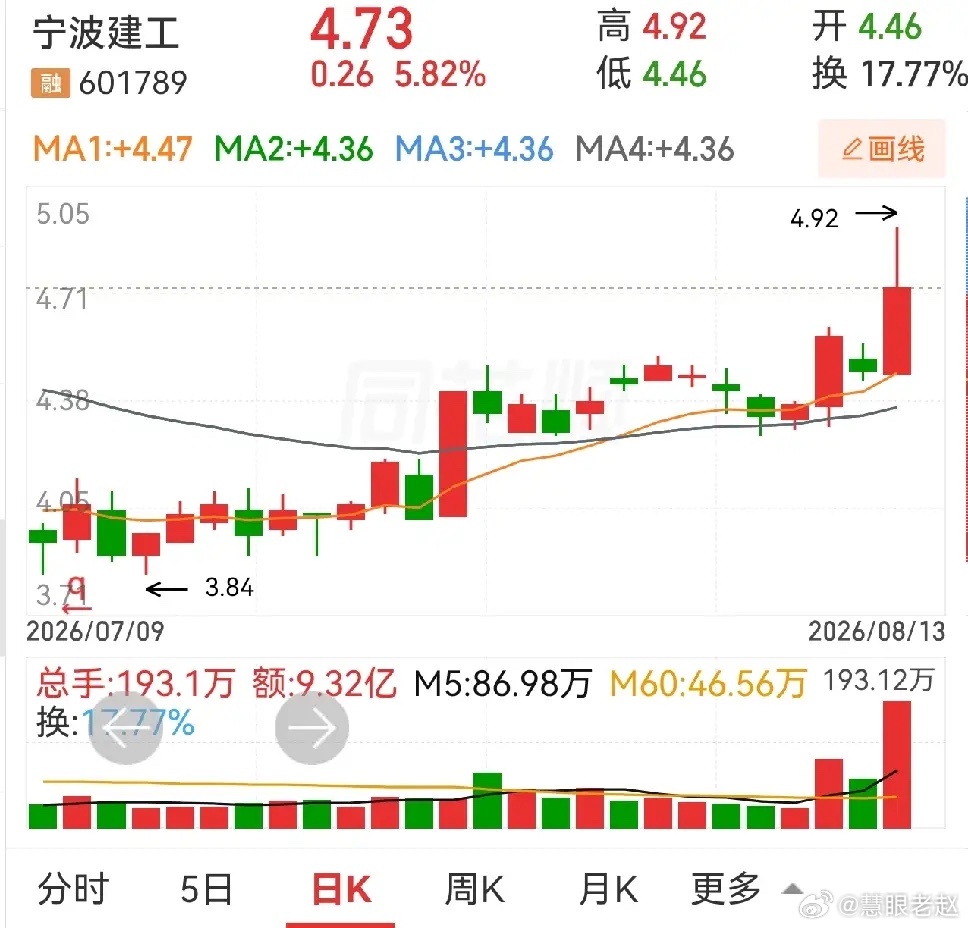Switch to the 周K tab
This screenshot has width=968, height=928.
click(x=475, y=889)
